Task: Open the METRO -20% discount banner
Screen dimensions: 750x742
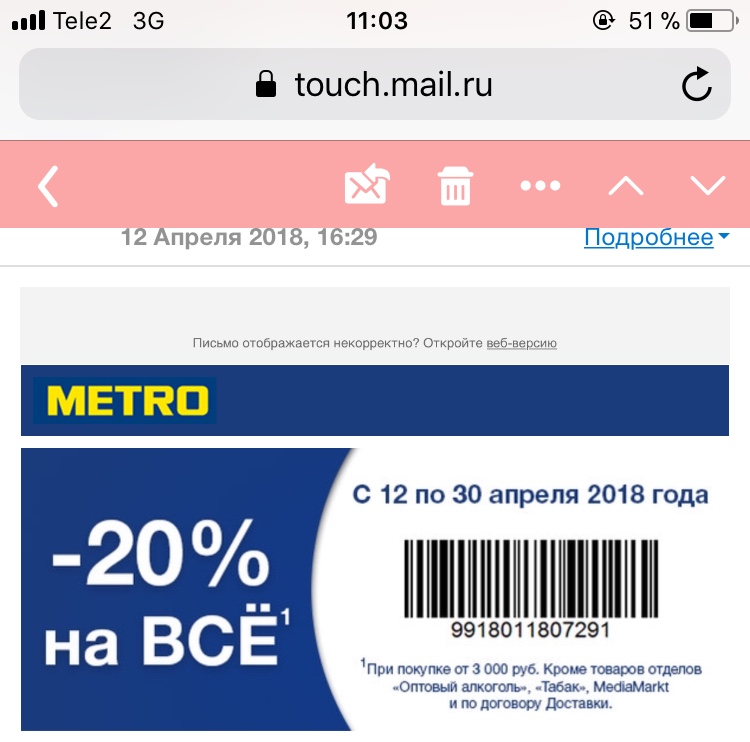Action: click(x=375, y=590)
